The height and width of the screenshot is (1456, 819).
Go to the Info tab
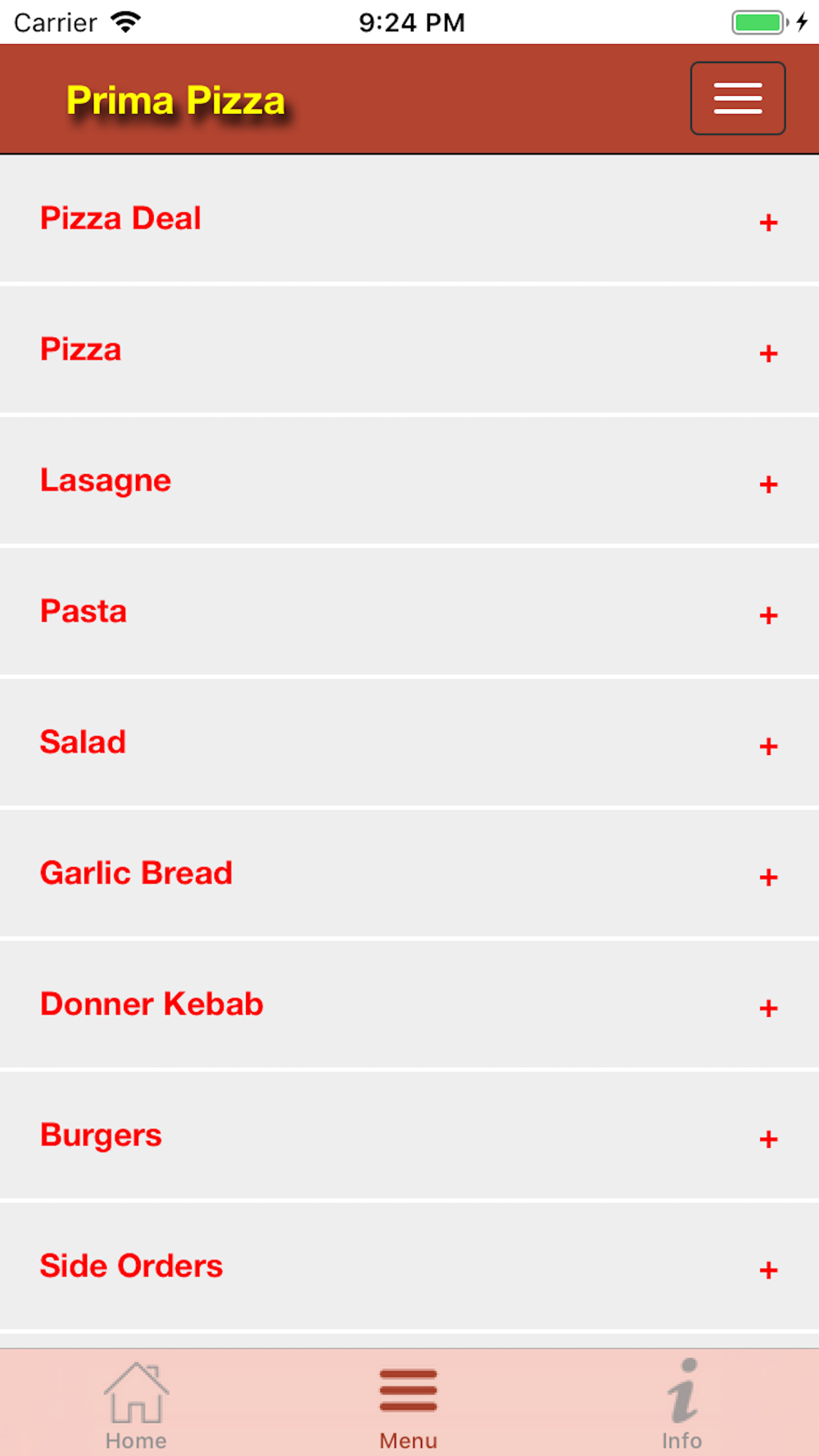coord(682,1404)
